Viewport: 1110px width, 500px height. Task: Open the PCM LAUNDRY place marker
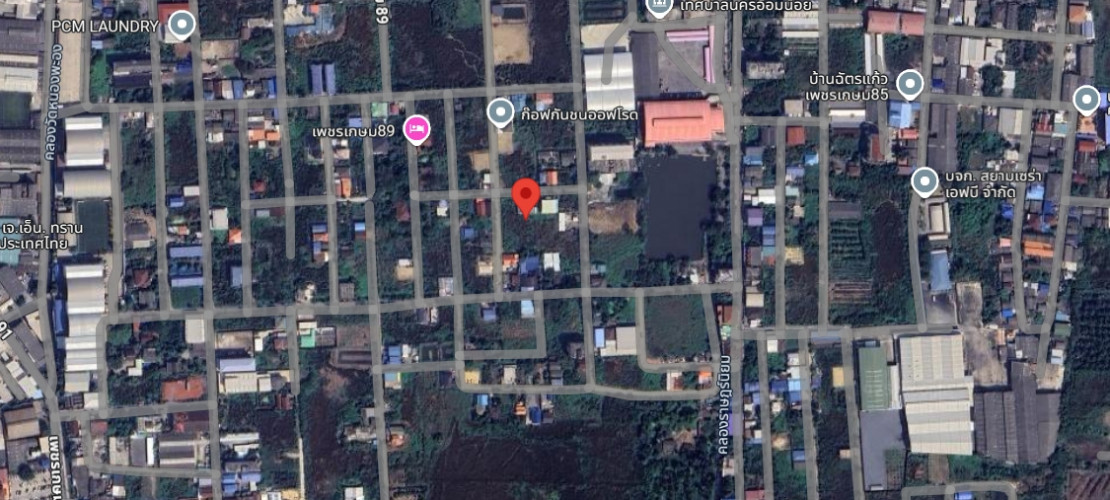click(180, 24)
